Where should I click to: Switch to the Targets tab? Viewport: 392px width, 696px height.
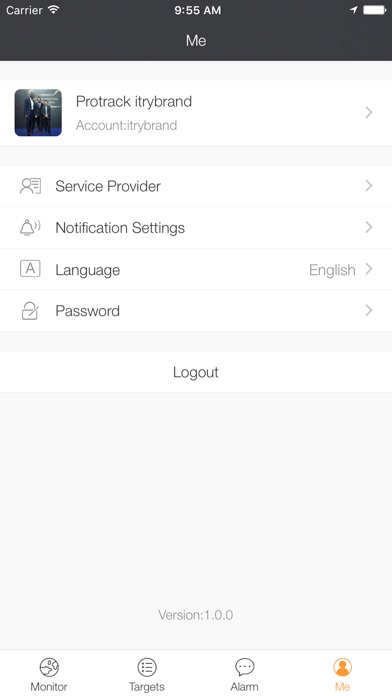(x=147, y=674)
